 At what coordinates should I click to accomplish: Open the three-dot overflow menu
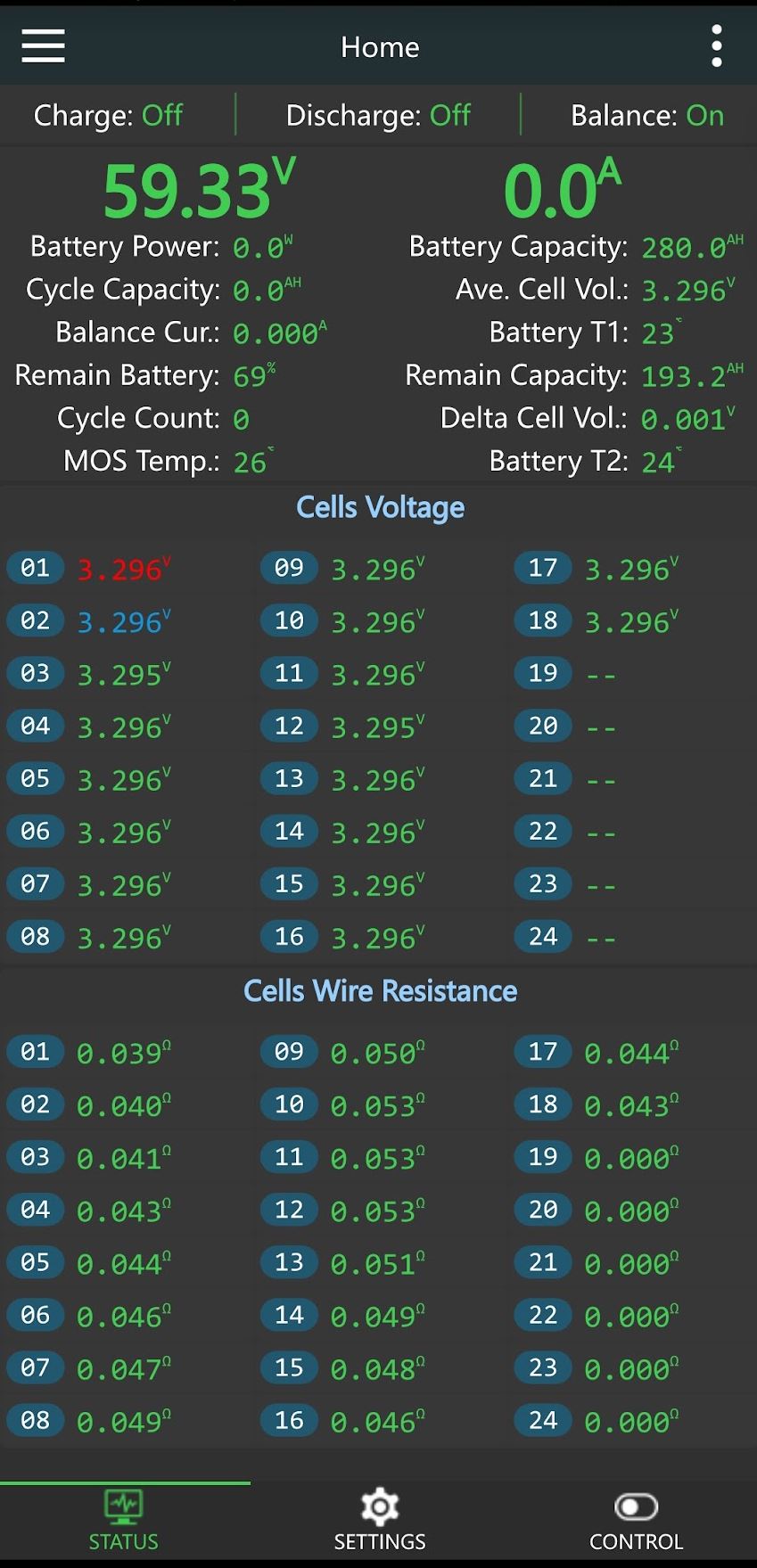click(x=717, y=45)
